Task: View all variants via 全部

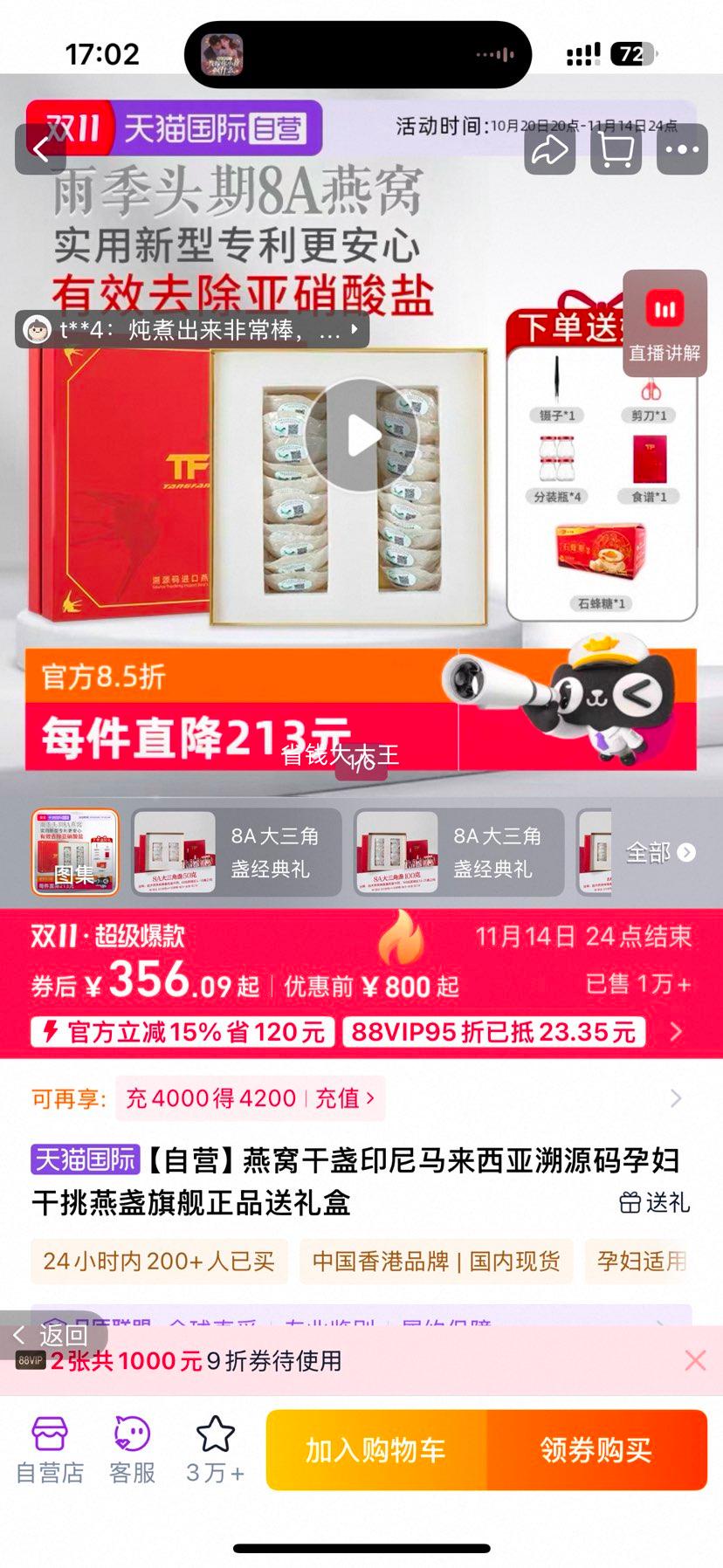Action: click(660, 852)
